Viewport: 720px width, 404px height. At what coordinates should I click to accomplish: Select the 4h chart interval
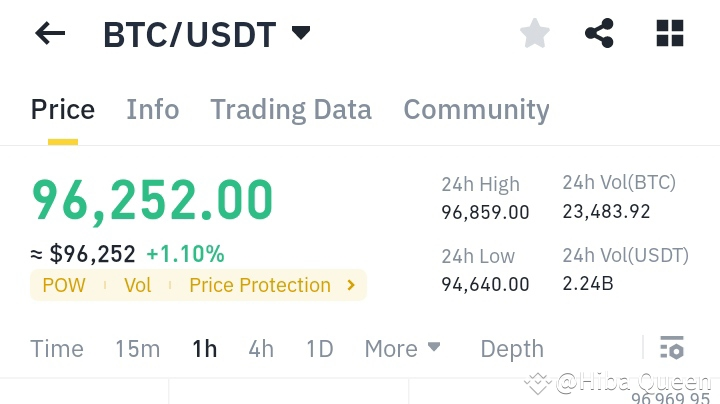[x=261, y=349]
